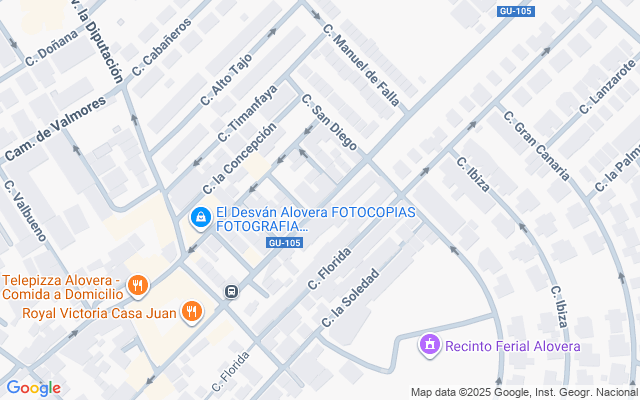
Task: Tap Royal Victoria Casa Juan marker
Action: tap(191, 313)
